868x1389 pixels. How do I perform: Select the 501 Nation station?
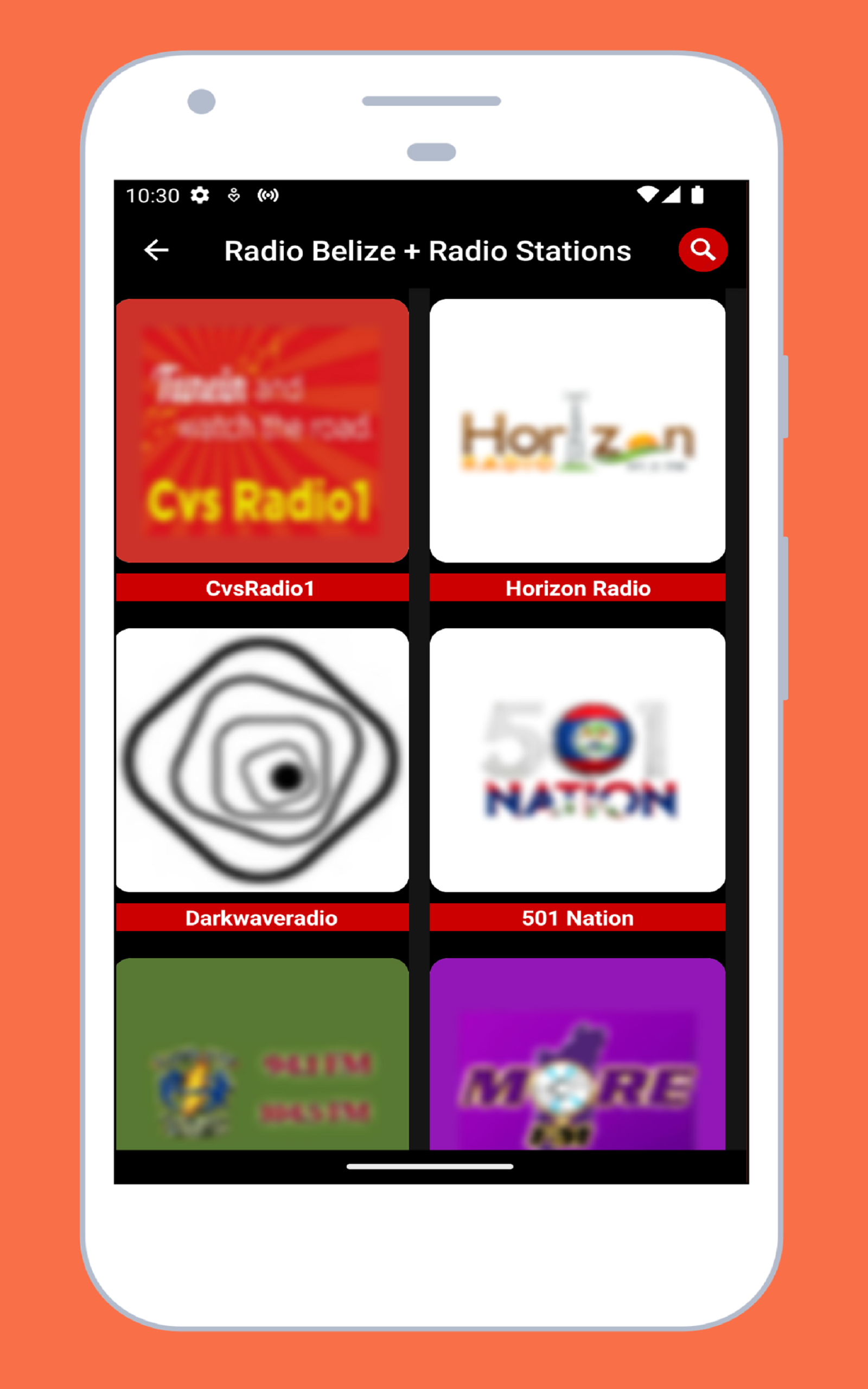coord(578,761)
